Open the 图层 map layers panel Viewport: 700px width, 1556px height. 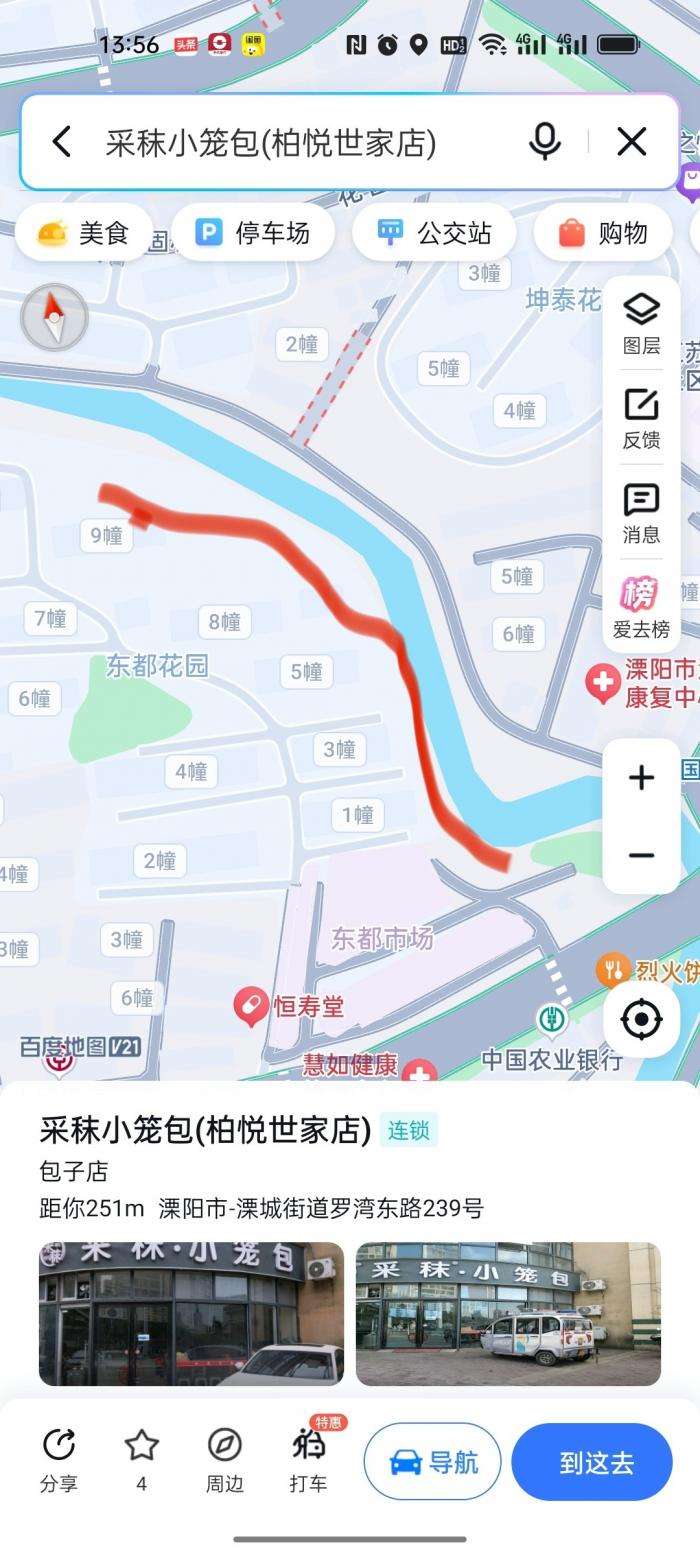point(641,324)
